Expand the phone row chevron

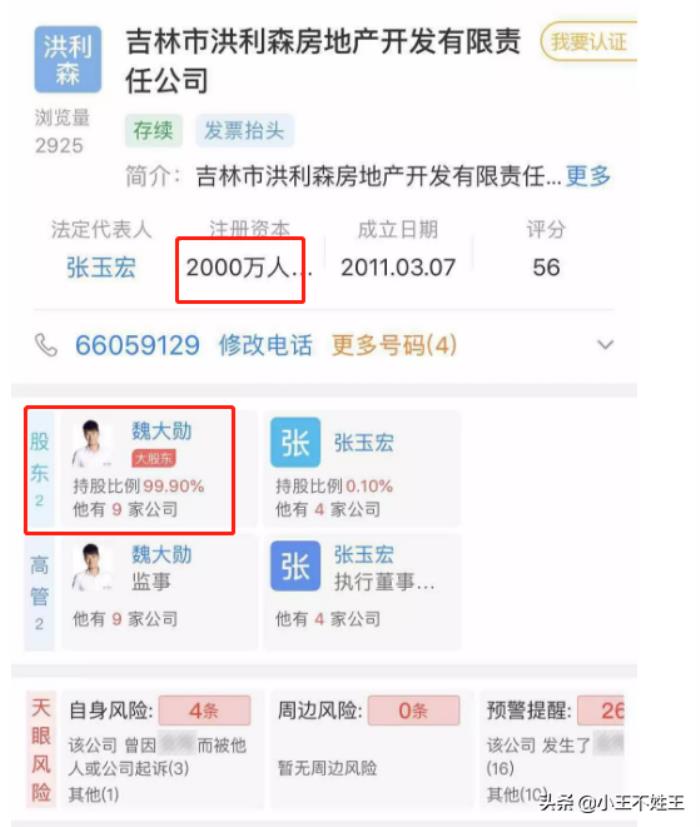click(x=605, y=345)
